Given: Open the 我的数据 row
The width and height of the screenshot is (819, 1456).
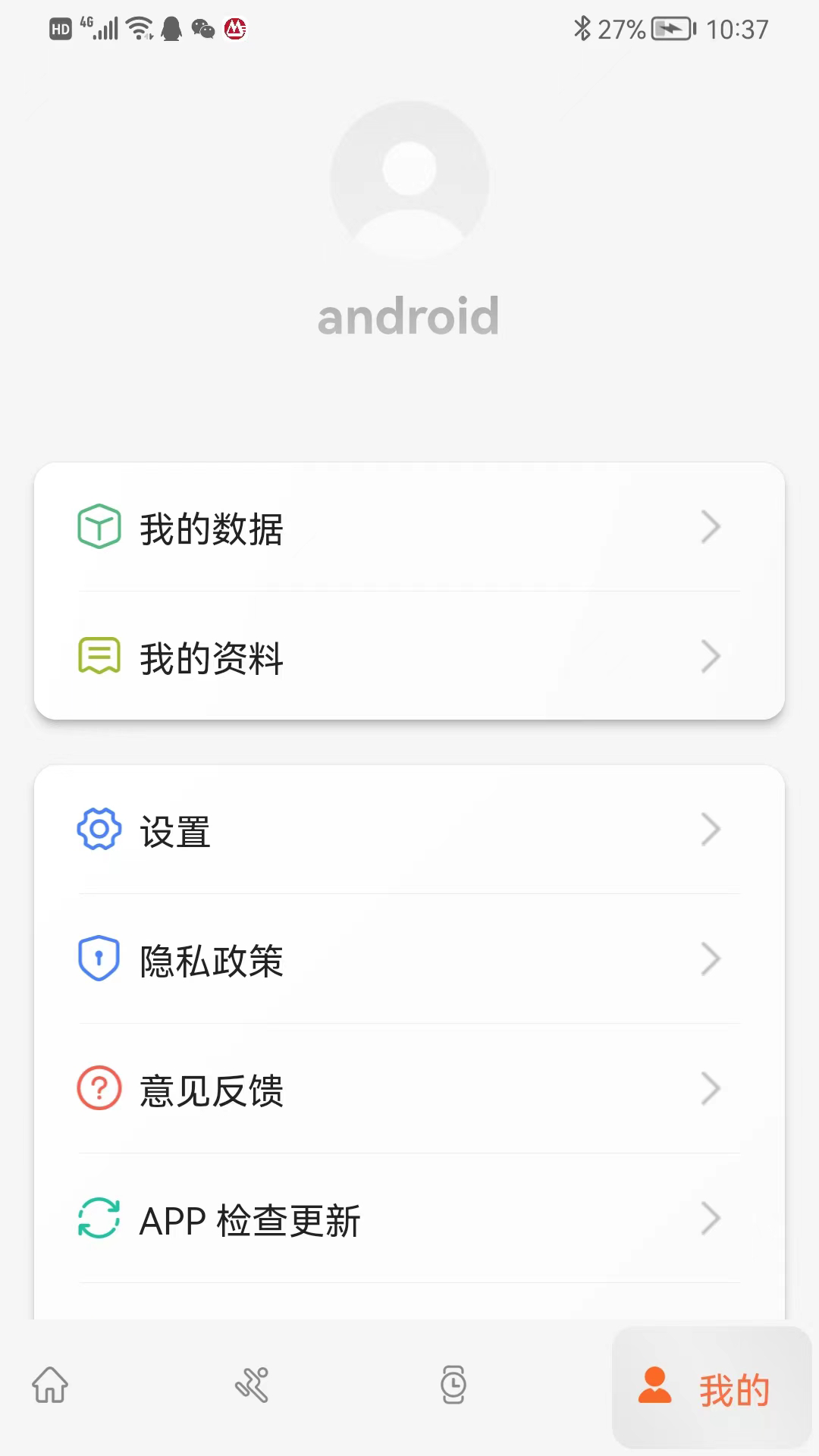Looking at the screenshot, I should pos(409,527).
